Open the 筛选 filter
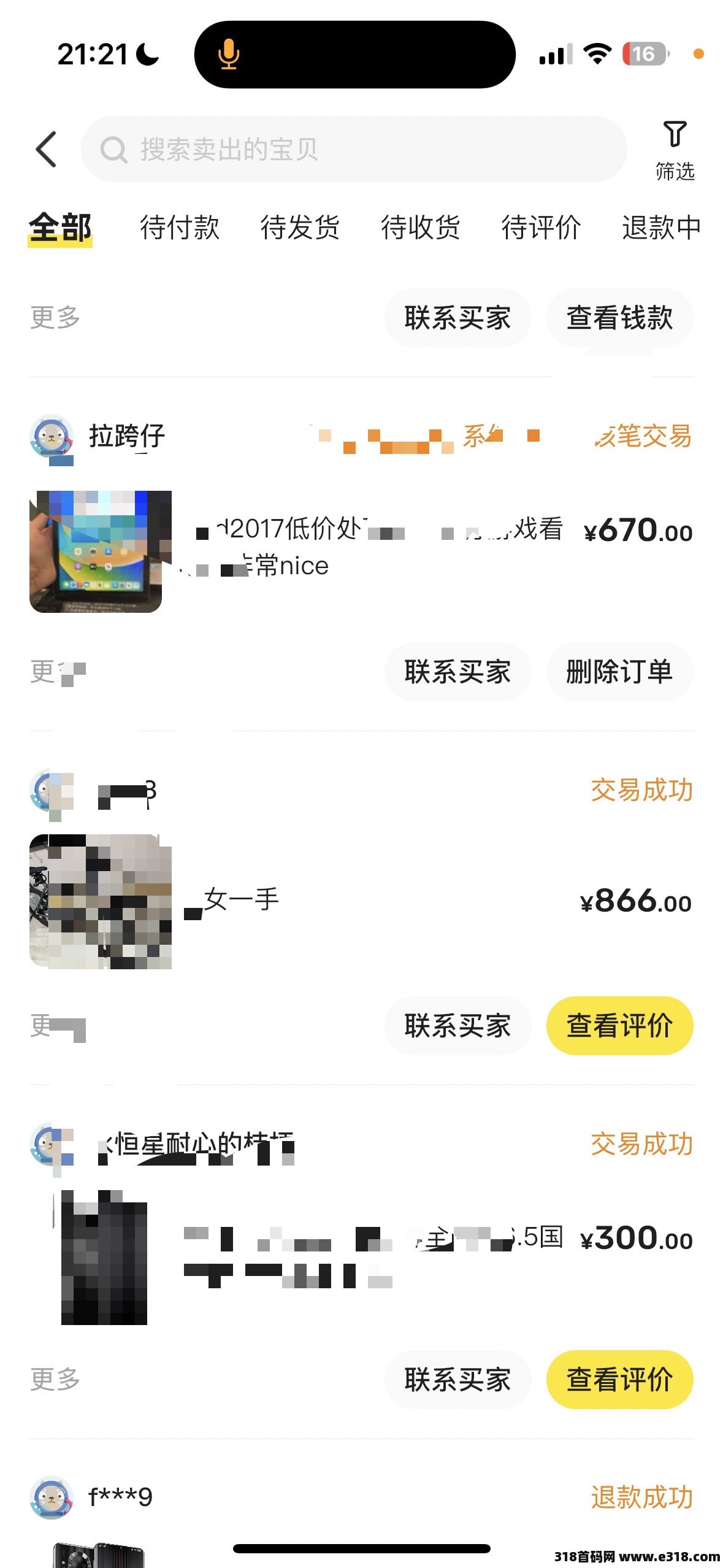The image size is (723, 1568). (x=675, y=150)
